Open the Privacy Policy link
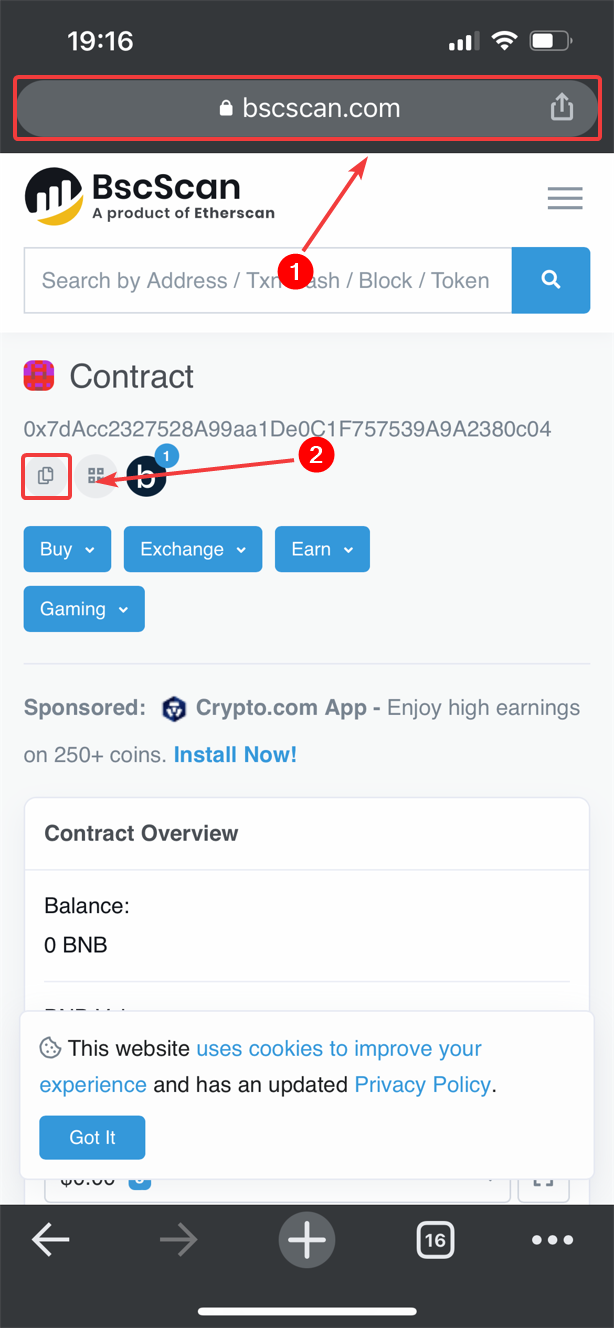 pyautogui.click(x=422, y=1085)
